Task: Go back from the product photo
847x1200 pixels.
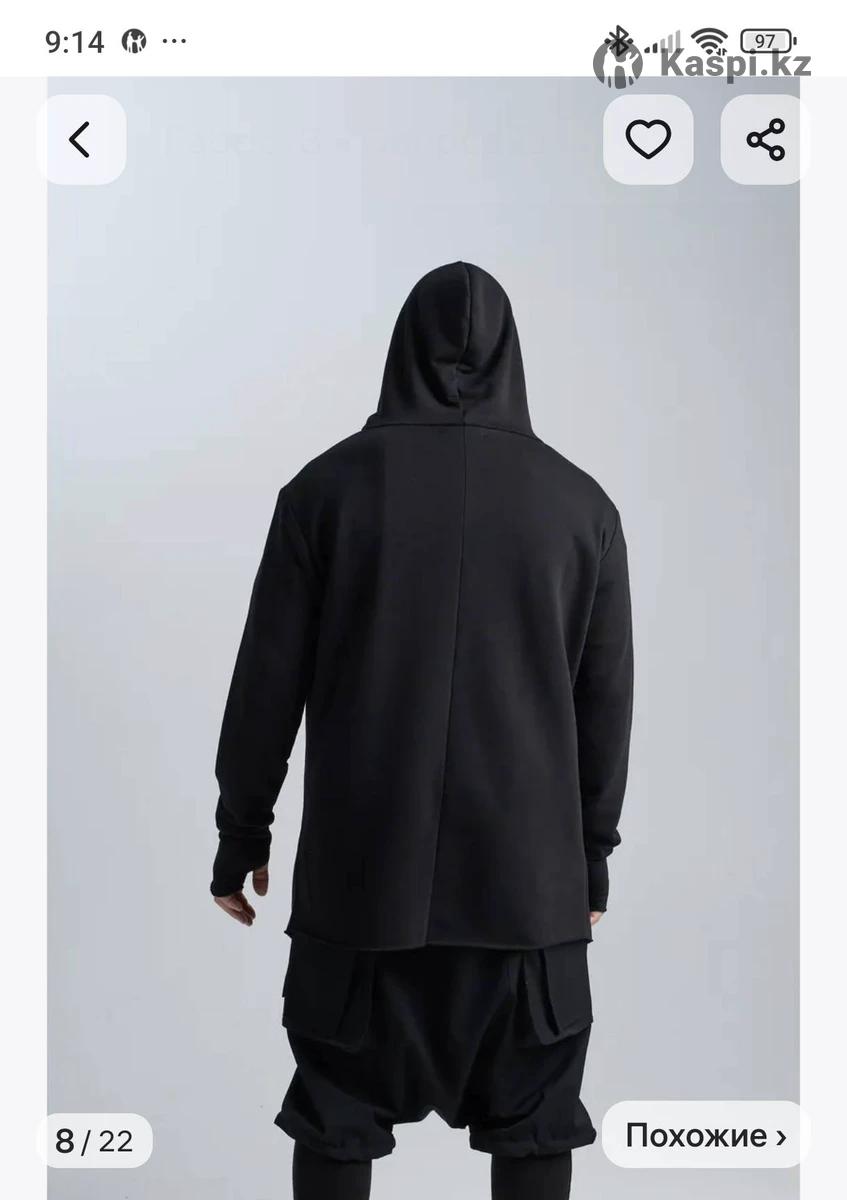Action: tap(81, 140)
